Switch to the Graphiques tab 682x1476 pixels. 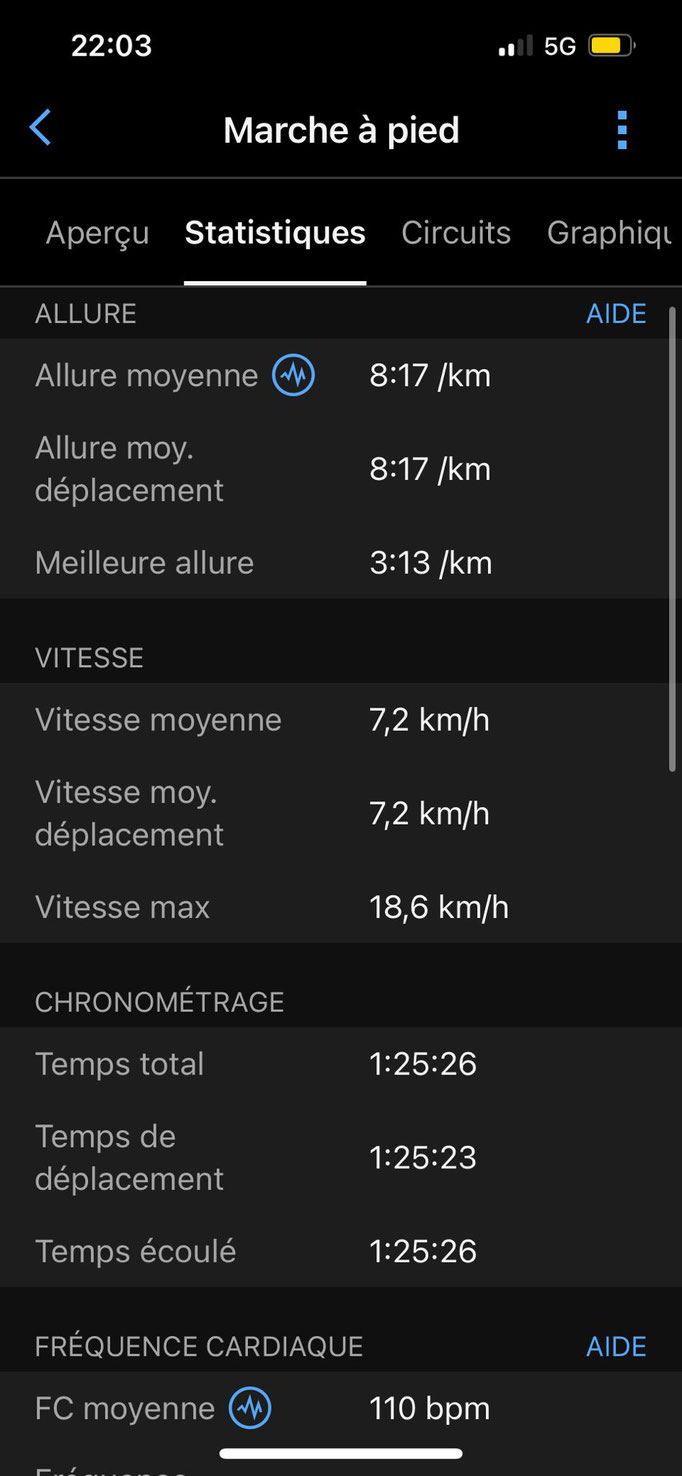click(608, 233)
